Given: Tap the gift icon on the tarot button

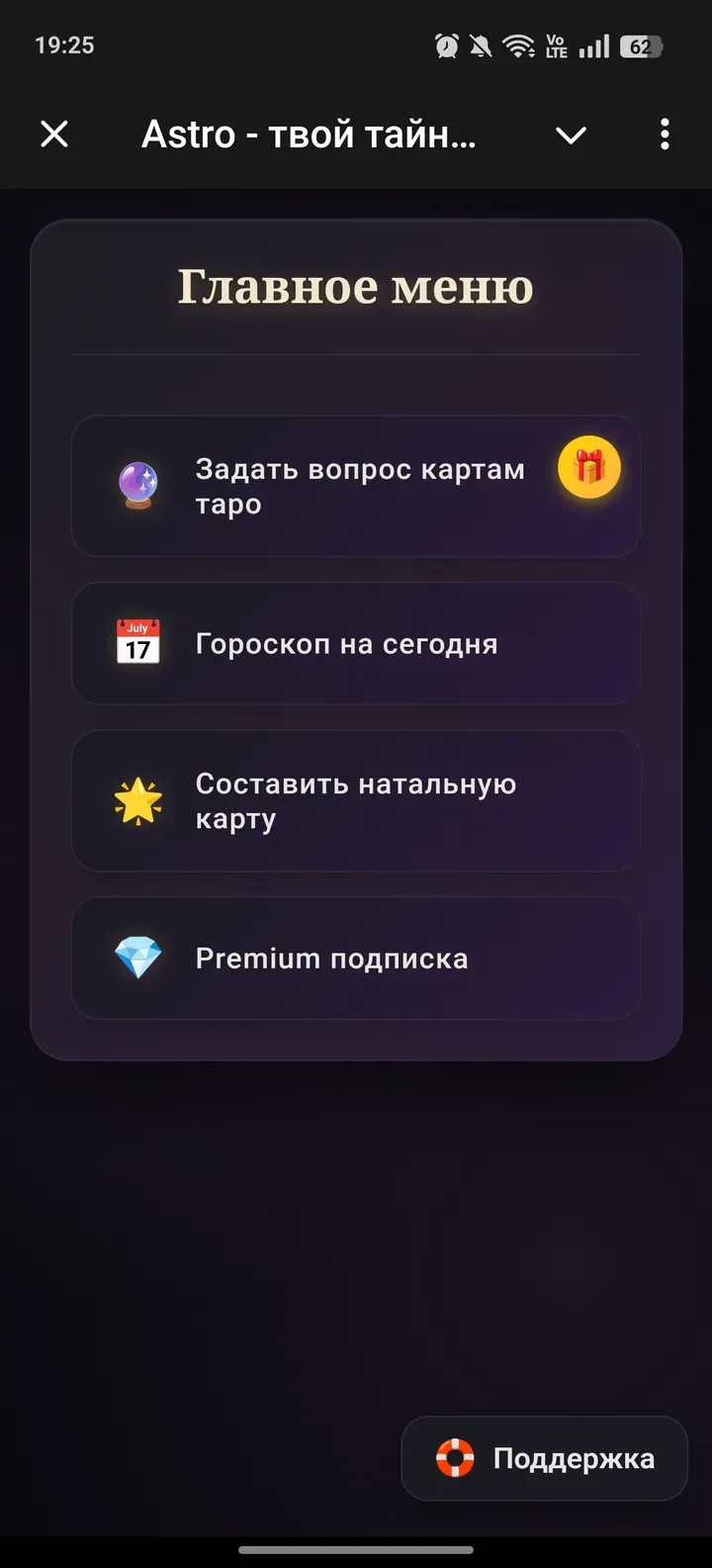Looking at the screenshot, I should coord(588,466).
